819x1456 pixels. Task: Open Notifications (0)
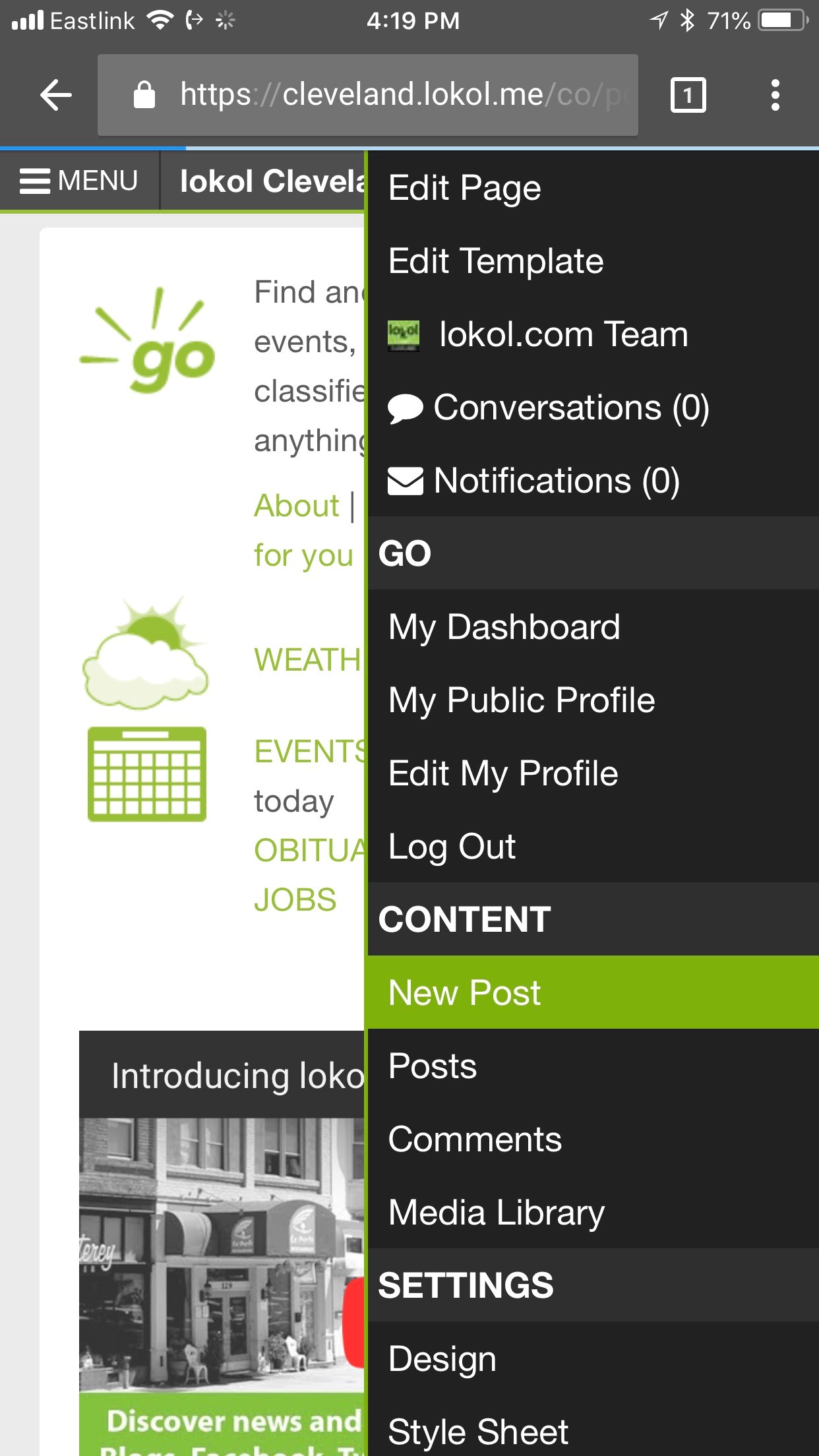[x=593, y=481]
